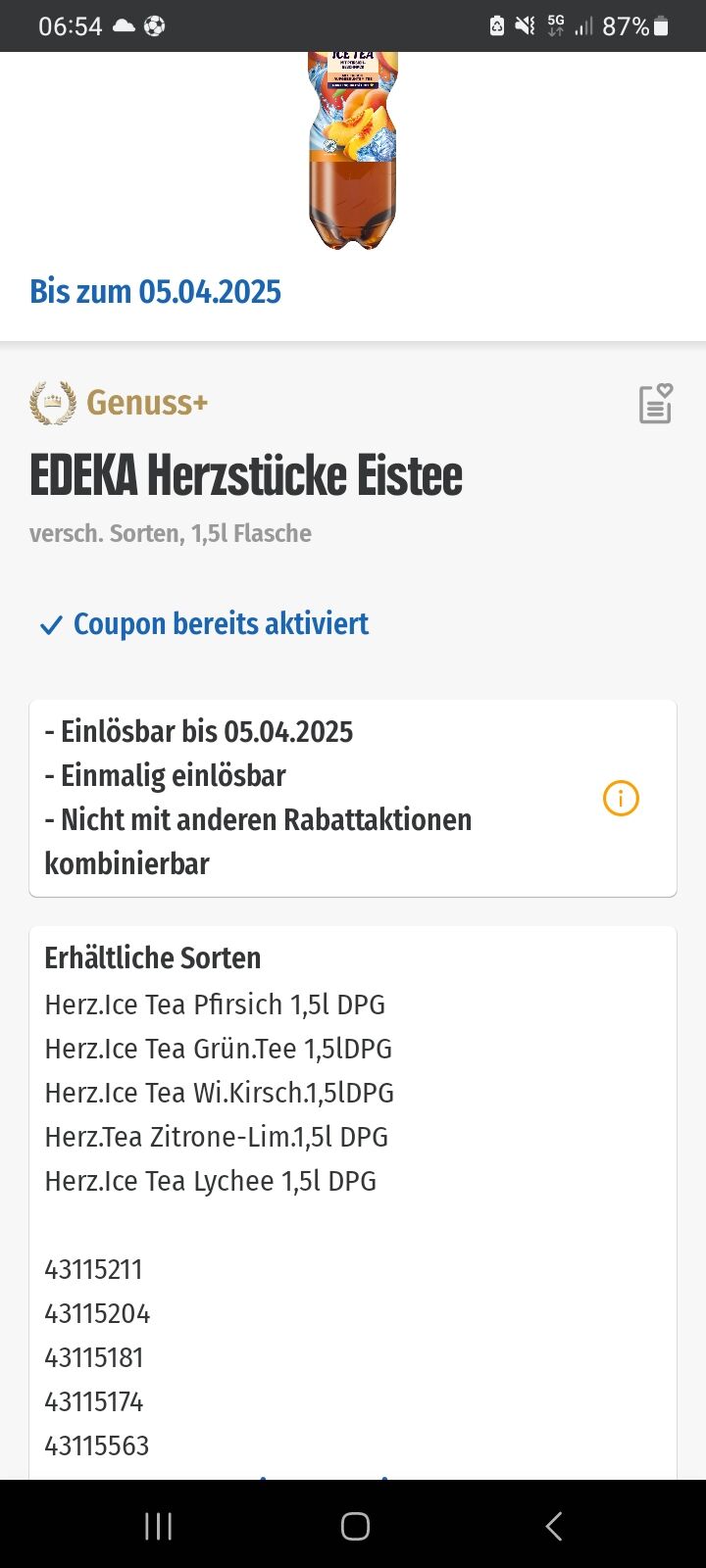Image resolution: width=706 pixels, height=1568 pixels.
Task: Go to the phone's home screen
Action: [355, 1526]
